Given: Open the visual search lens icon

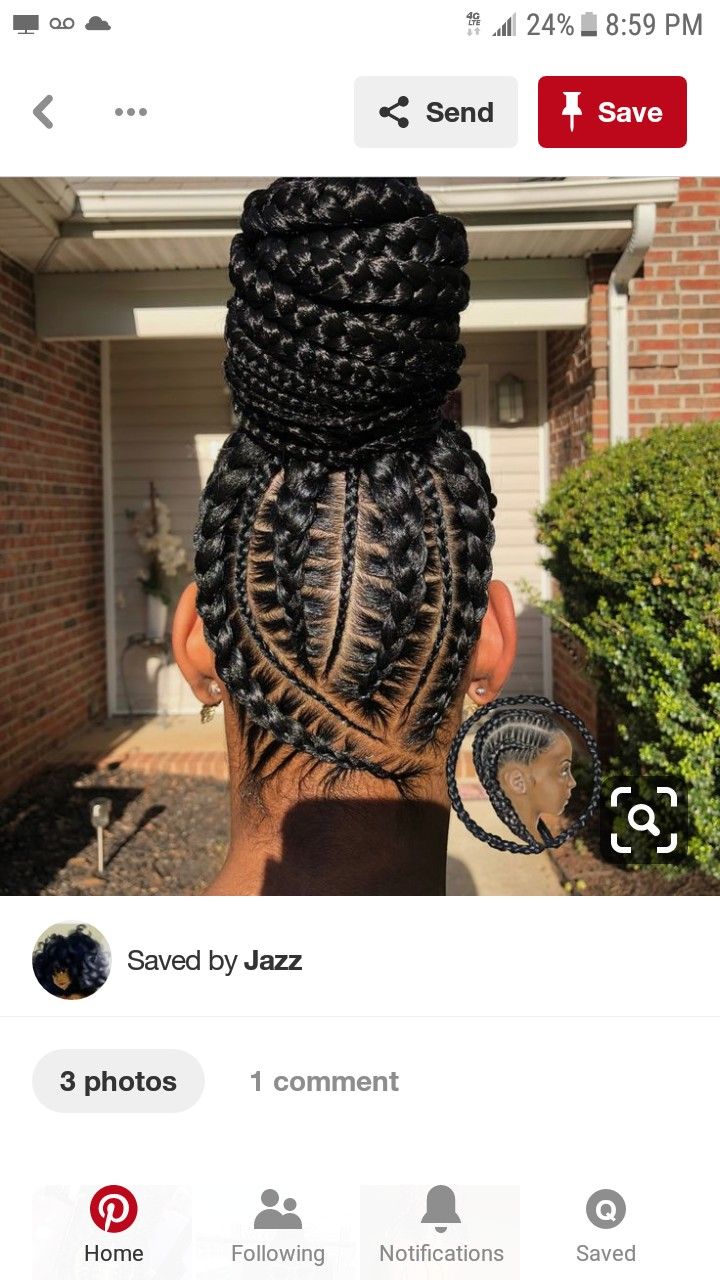Looking at the screenshot, I should coord(643,820).
